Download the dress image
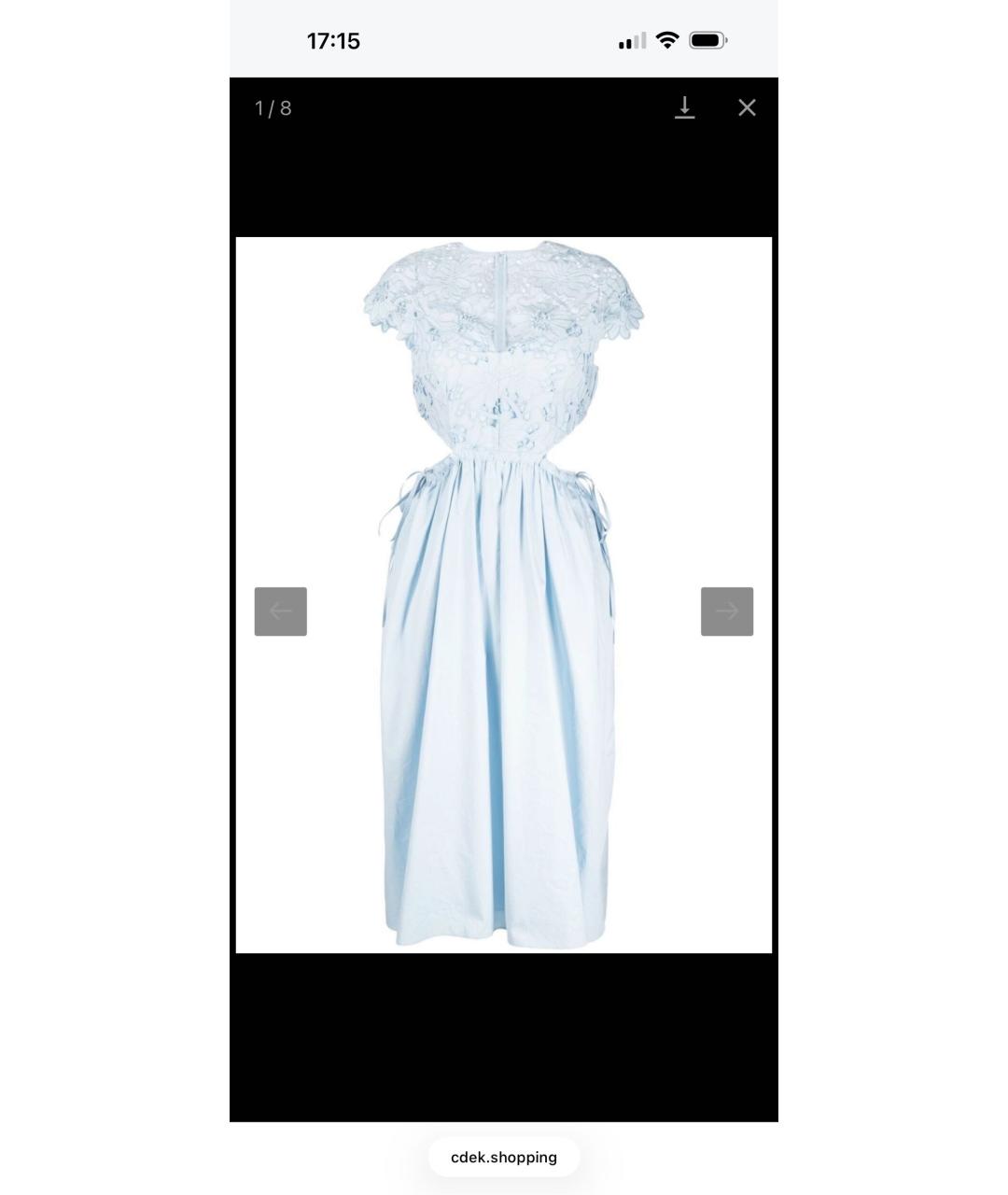 coord(684,108)
